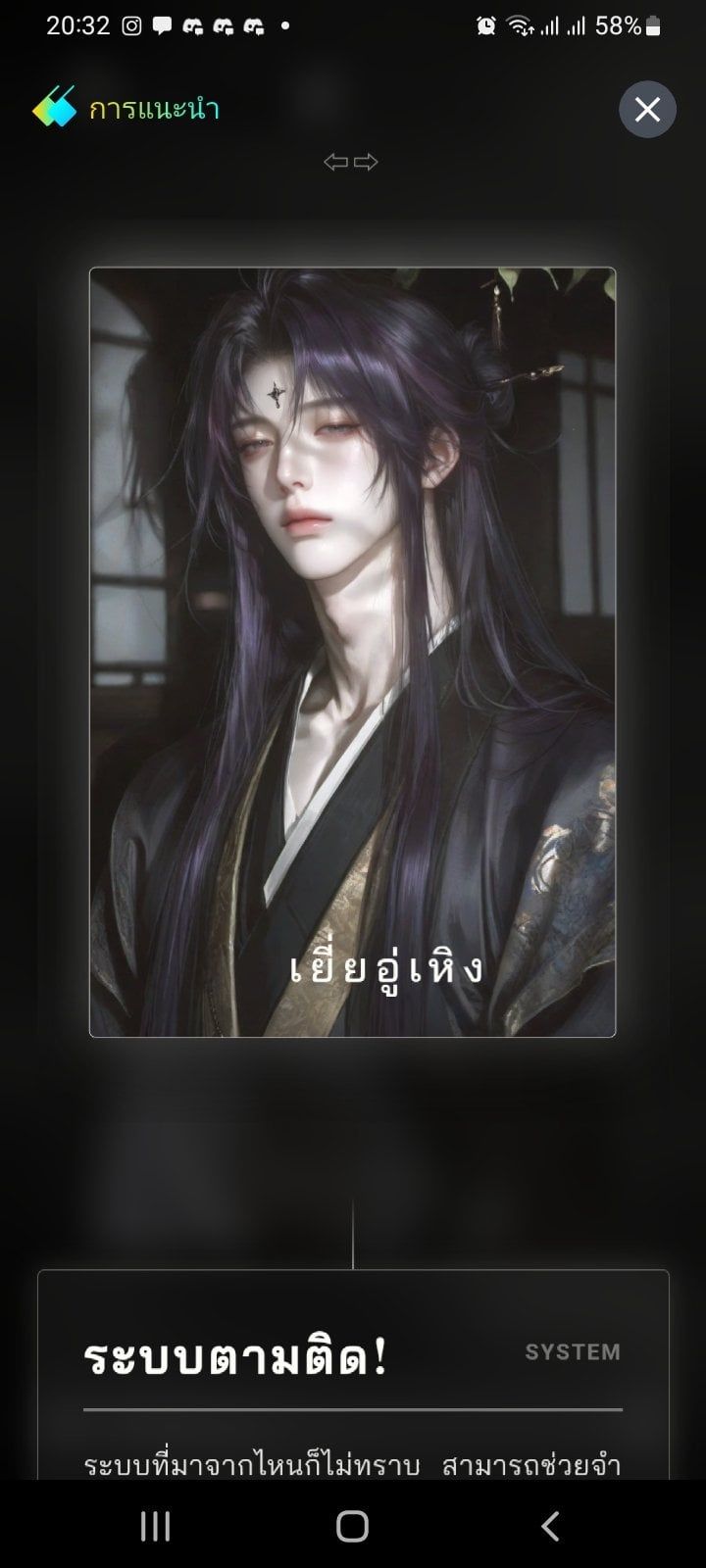Open the ระบบตามติด! system card
The image size is (706, 1568).
click(353, 1375)
